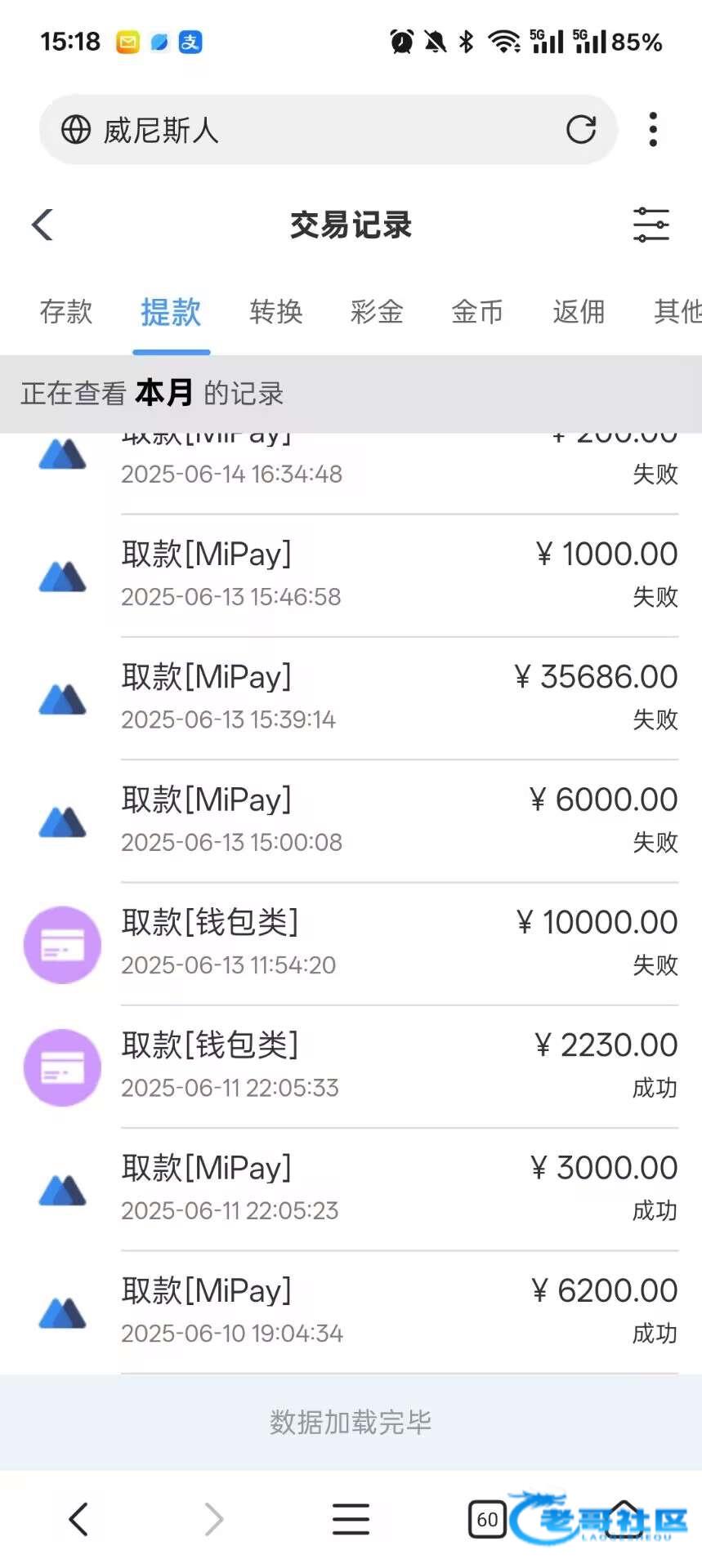
Task: Open the browser overflow menu
Action: click(x=652, y=129)
